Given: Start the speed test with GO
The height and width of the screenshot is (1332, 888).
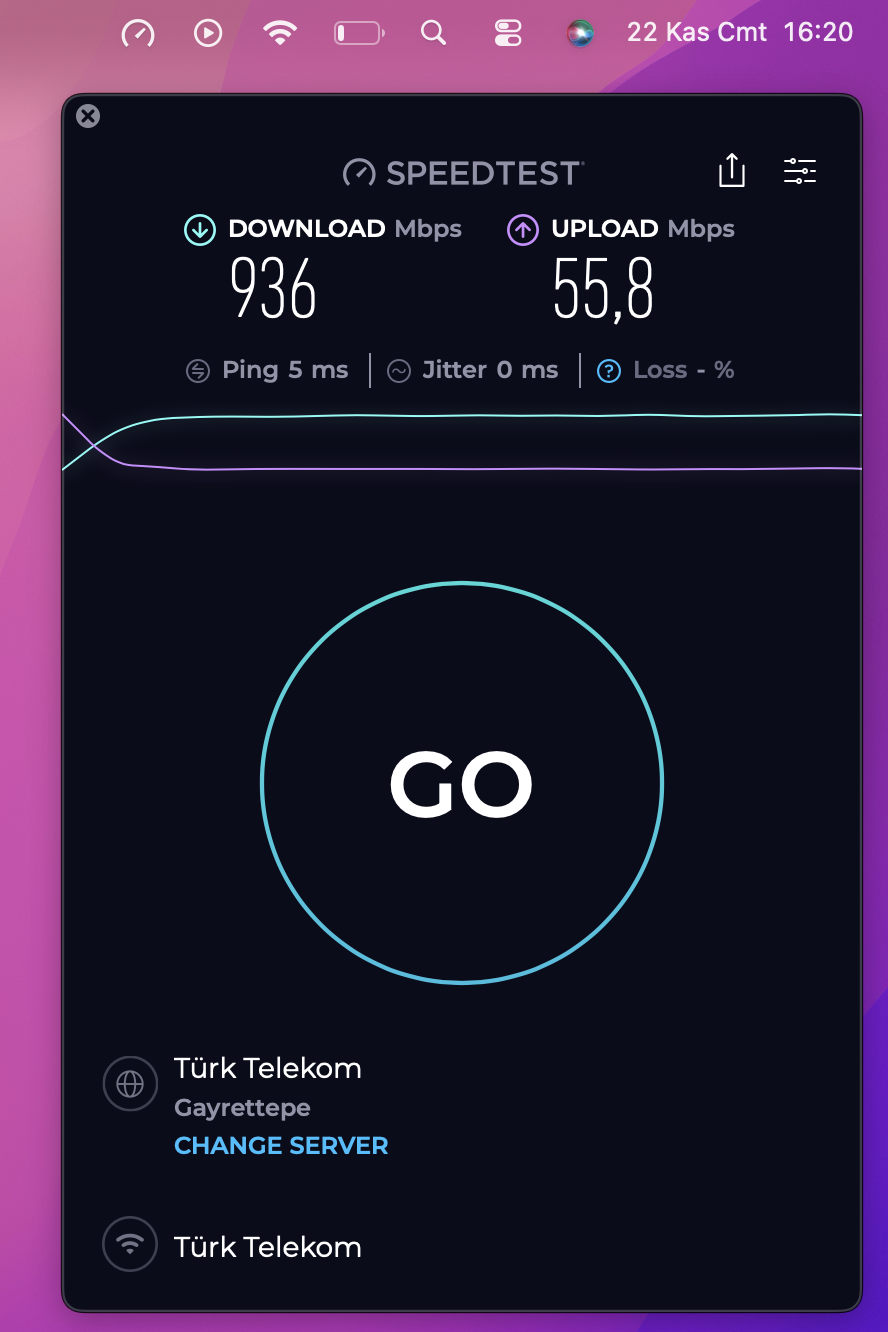Looking at the screenshot, I should click(461, 782).
